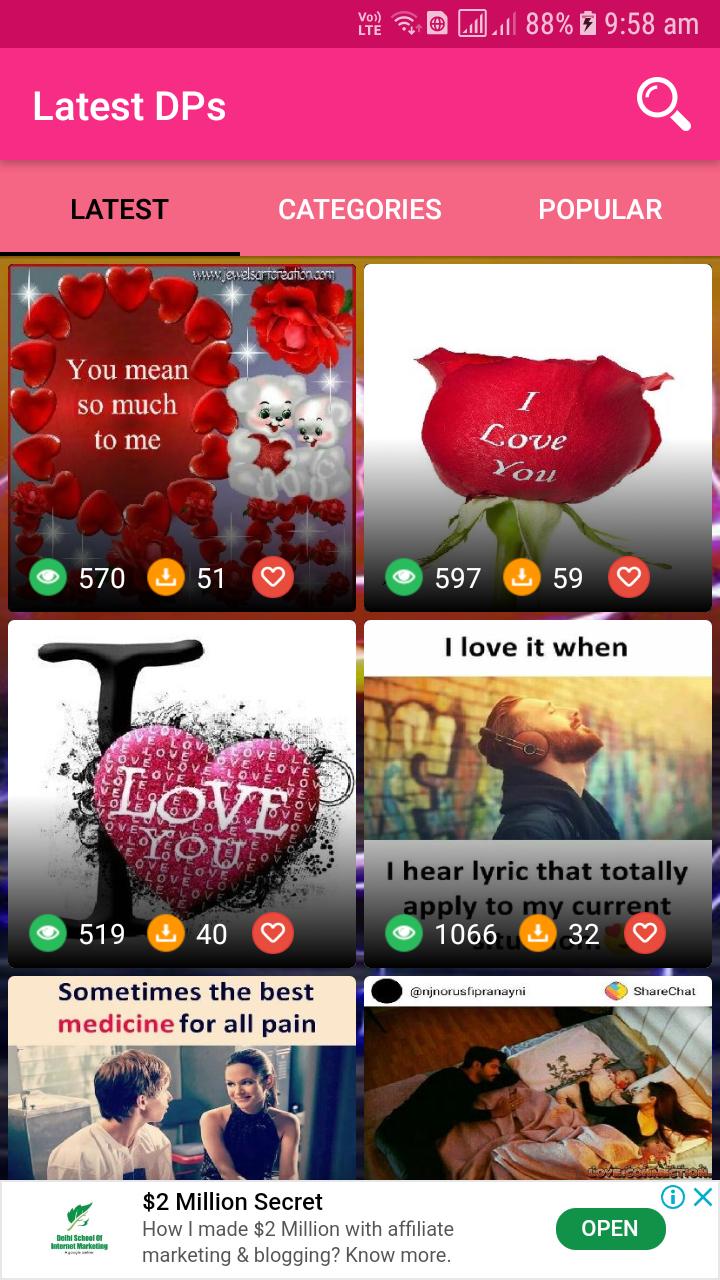This screenshot has height=1280, width=720.
Task: Open the search icon in the app bar
Action: [664, 105]
